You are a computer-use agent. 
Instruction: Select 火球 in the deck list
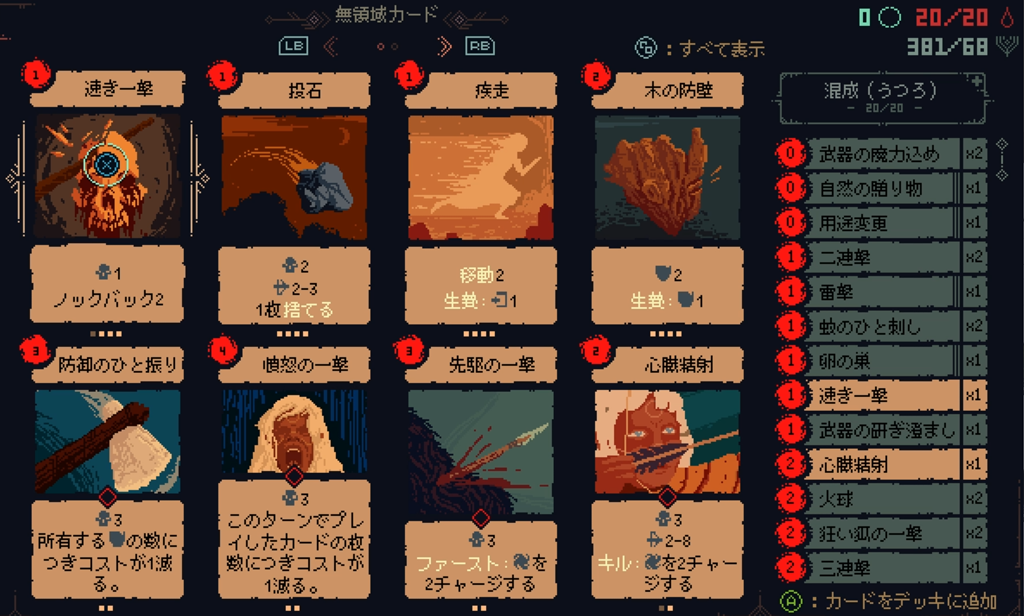click(x=880, y=498)
